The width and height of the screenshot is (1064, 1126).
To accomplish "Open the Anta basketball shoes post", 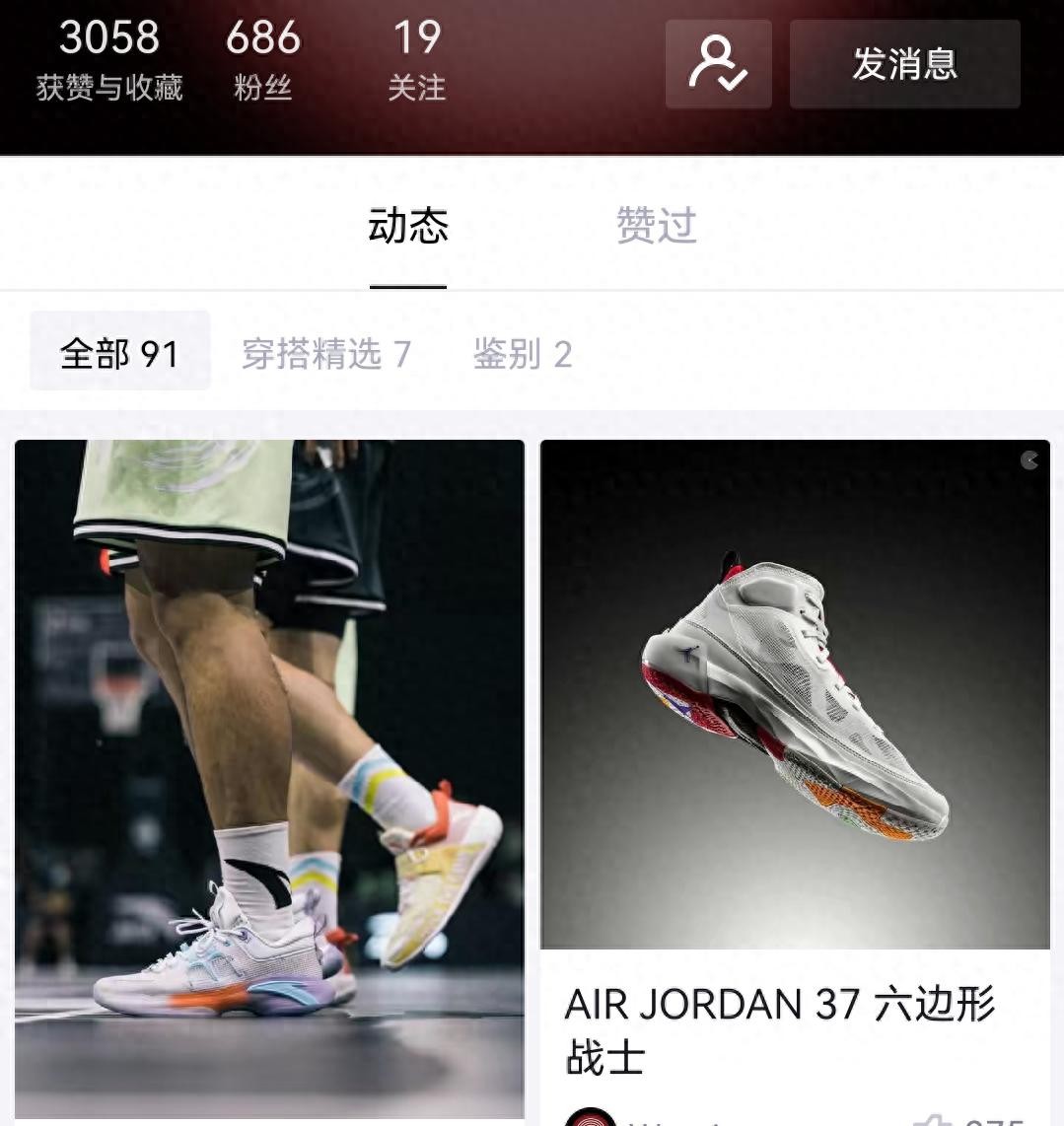I will click(x=269, y=779).
